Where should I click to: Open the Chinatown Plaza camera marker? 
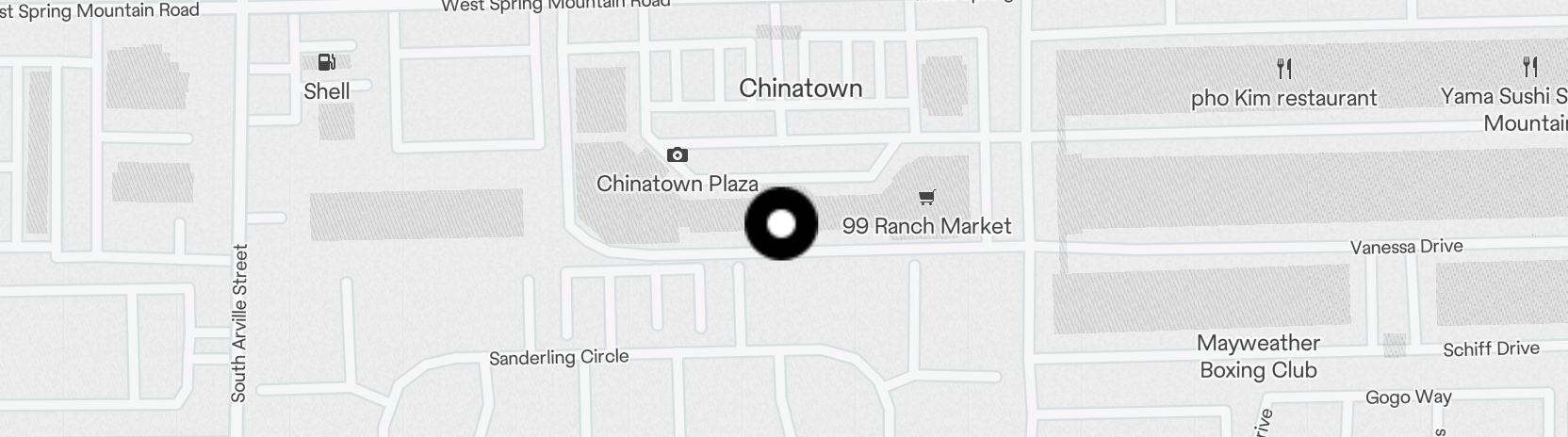(677, 155)
